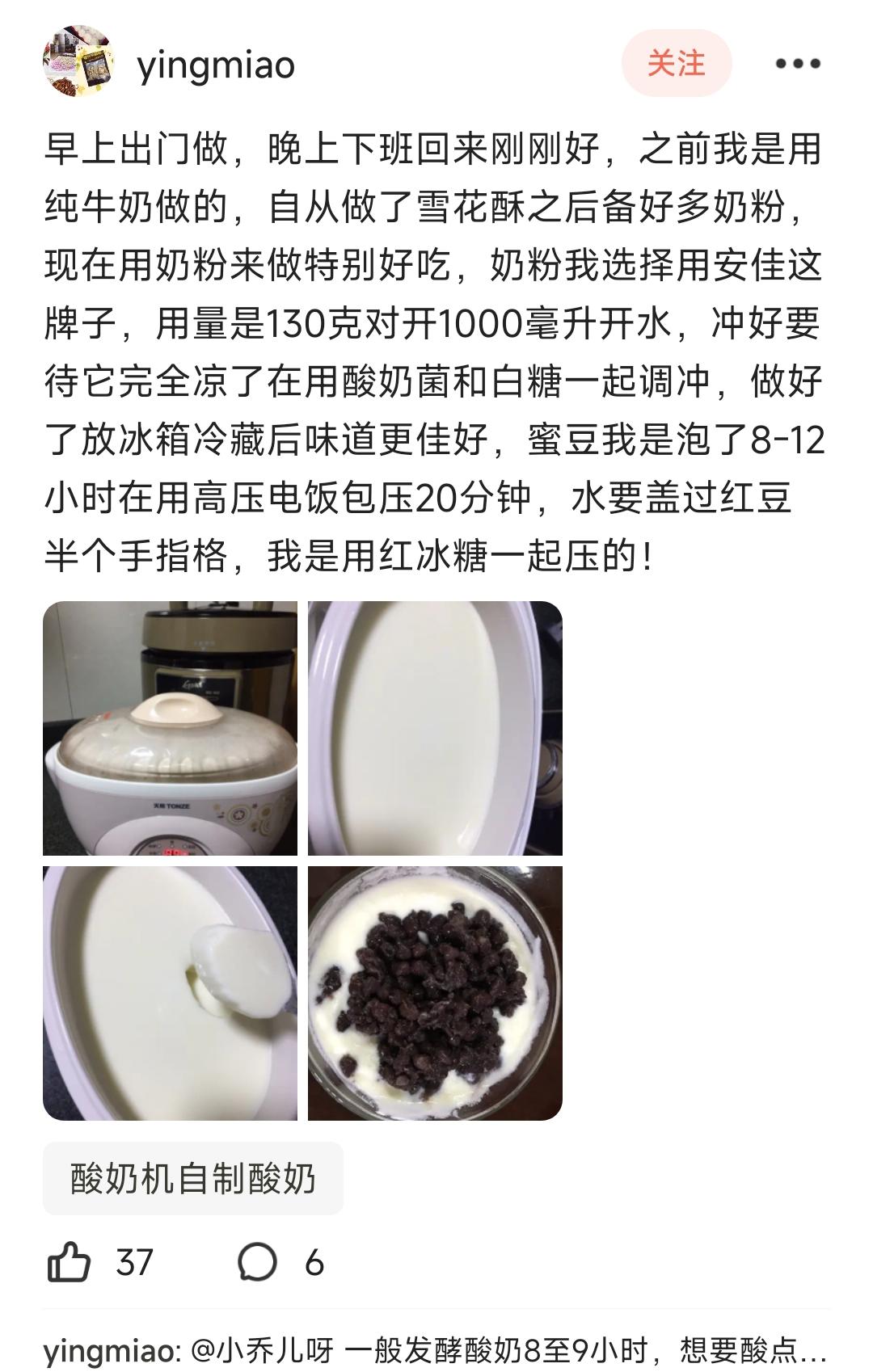Open the yogurt maker photo
This screenshot has width=873, height=1372.
(170, 728)
